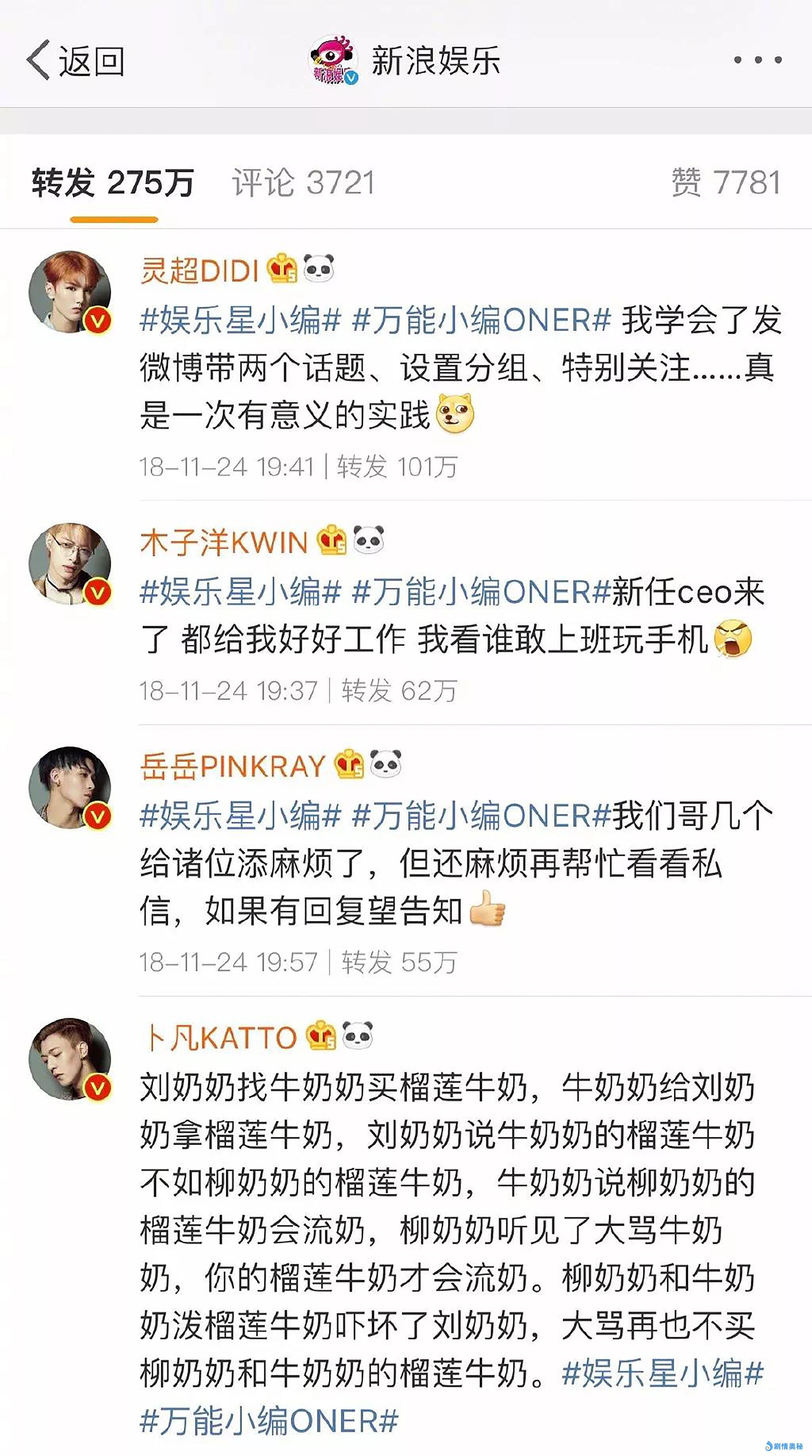This screenshot has width=812, height=1456.
Task: Open 木子洋KWIN's repost about 新任ceo
Action: click(452, 617)
